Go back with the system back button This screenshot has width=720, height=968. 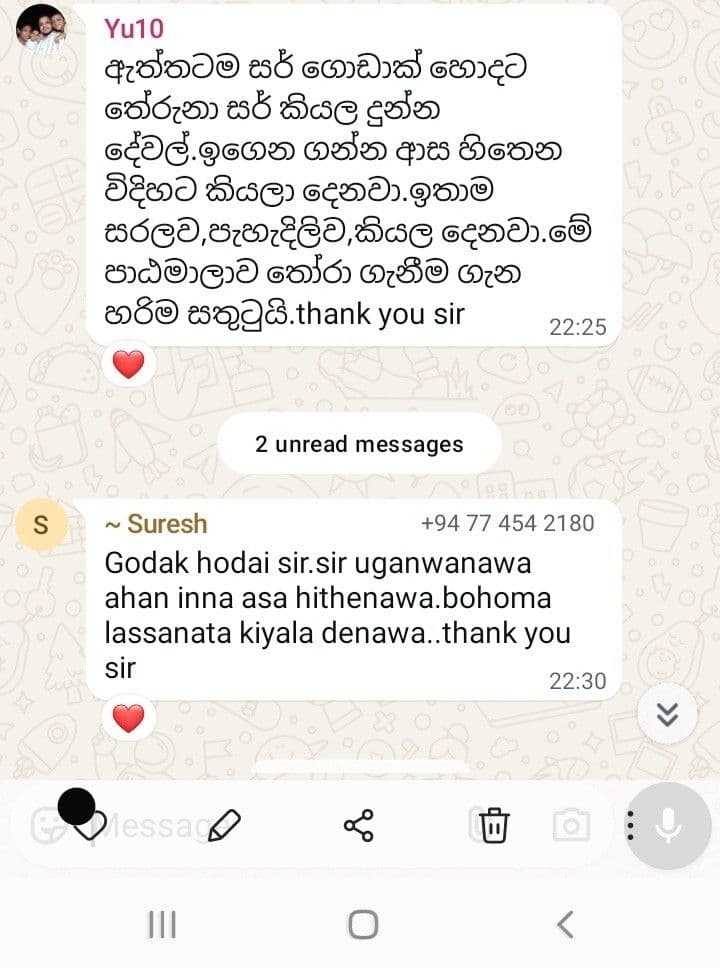[565, 924]
